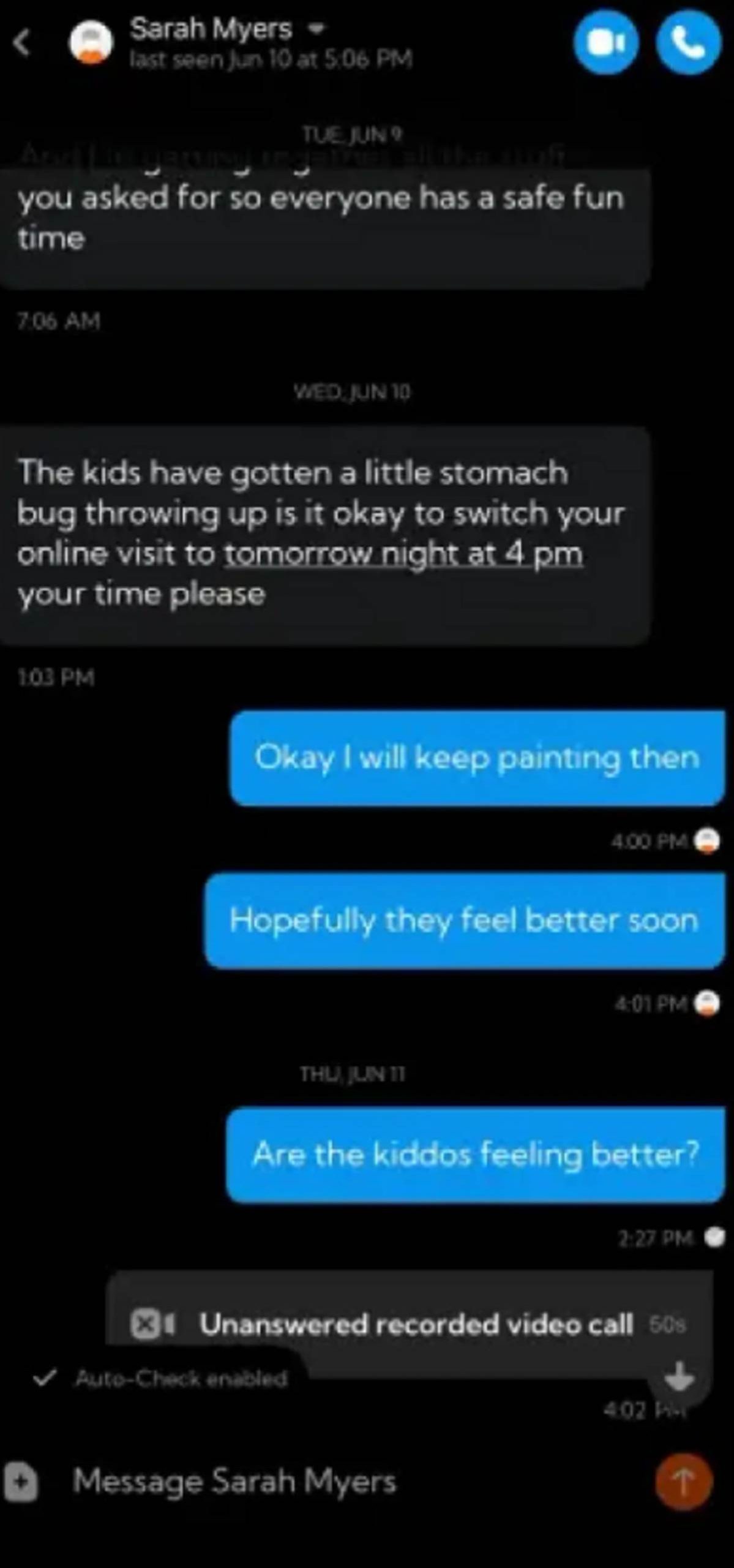The height and width of the screenshot is (1568, 734).
Task: Start a video call with Sarah Myers
Action: 606,42
